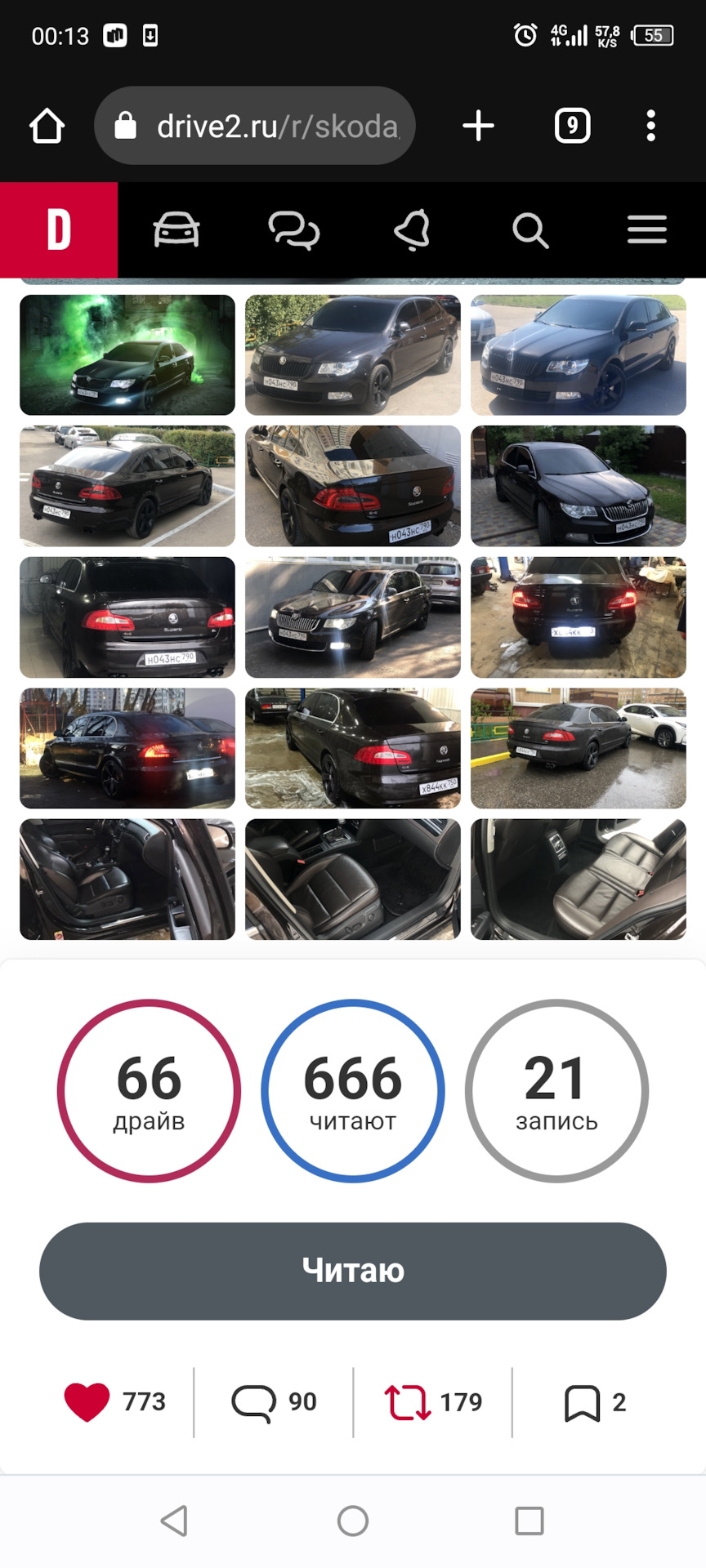The width and height of the screenshot is (706, 1568).
Task: Open the hamburger menu
Action: (647, 229)
